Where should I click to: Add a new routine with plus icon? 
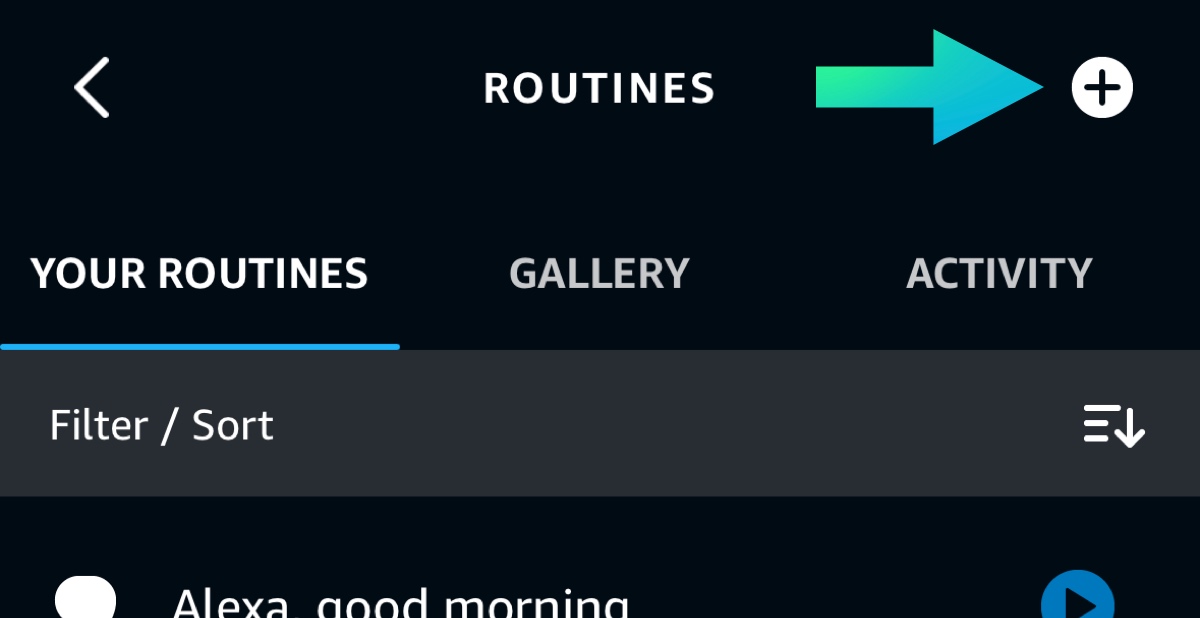point(1102,88)
